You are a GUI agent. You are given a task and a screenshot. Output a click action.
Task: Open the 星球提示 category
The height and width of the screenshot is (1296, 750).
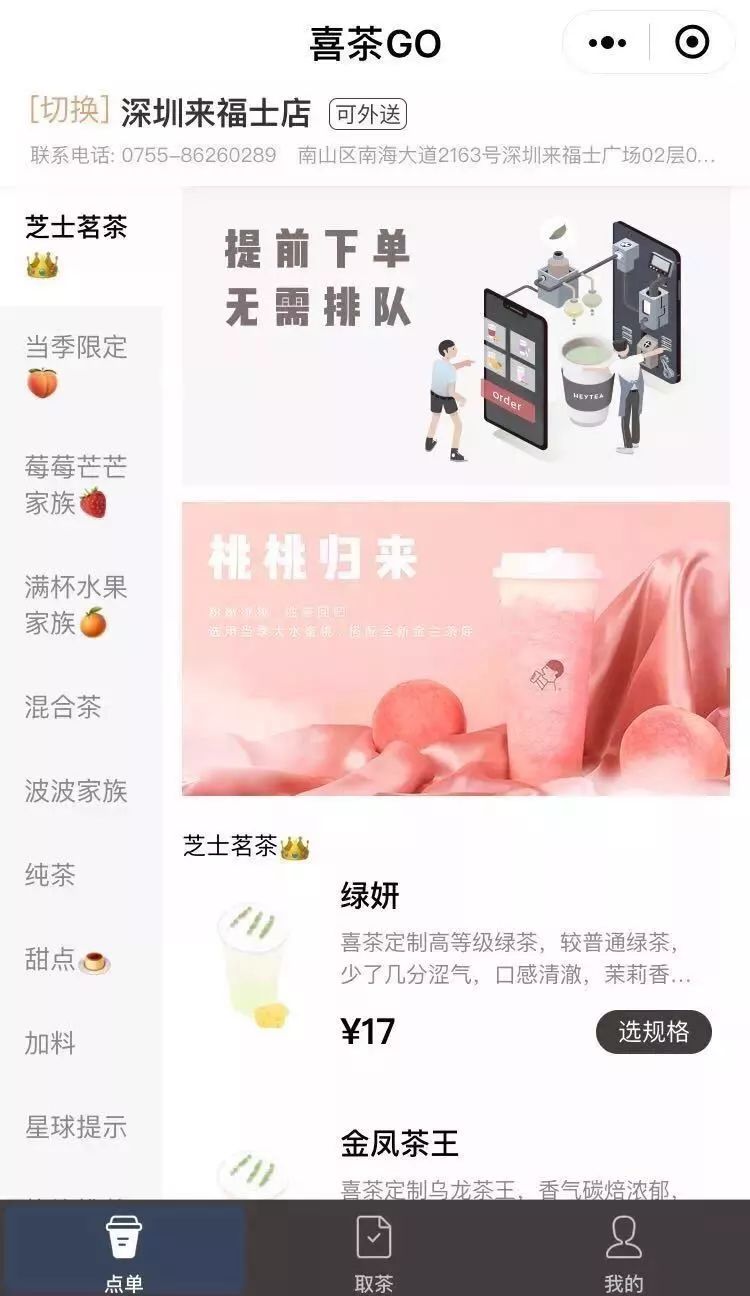click(81, 1128)
